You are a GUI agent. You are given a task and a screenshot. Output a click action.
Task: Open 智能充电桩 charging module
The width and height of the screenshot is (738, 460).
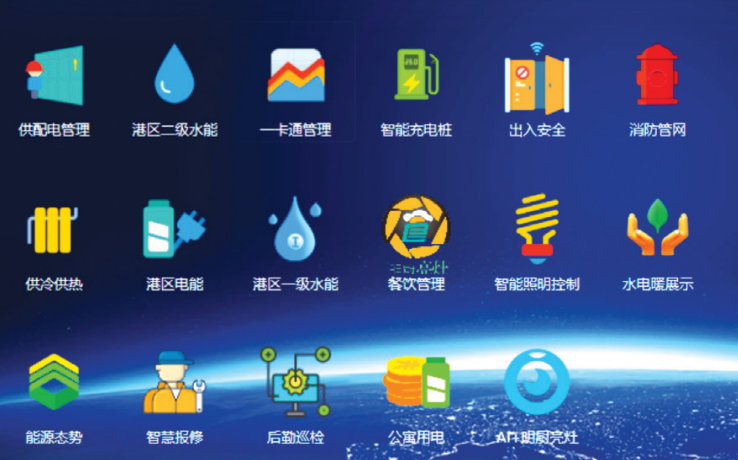pyautogui.click(x=416, y=76)
